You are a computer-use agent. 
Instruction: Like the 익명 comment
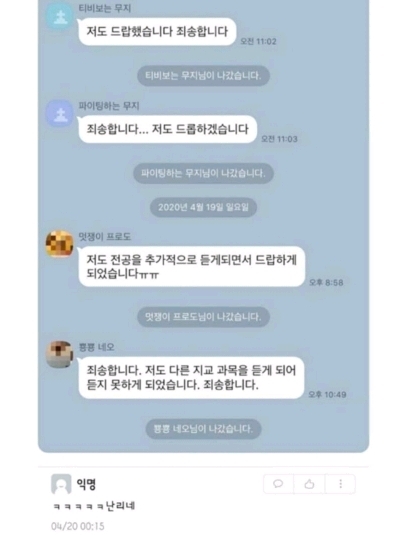[x=309, y=484]
